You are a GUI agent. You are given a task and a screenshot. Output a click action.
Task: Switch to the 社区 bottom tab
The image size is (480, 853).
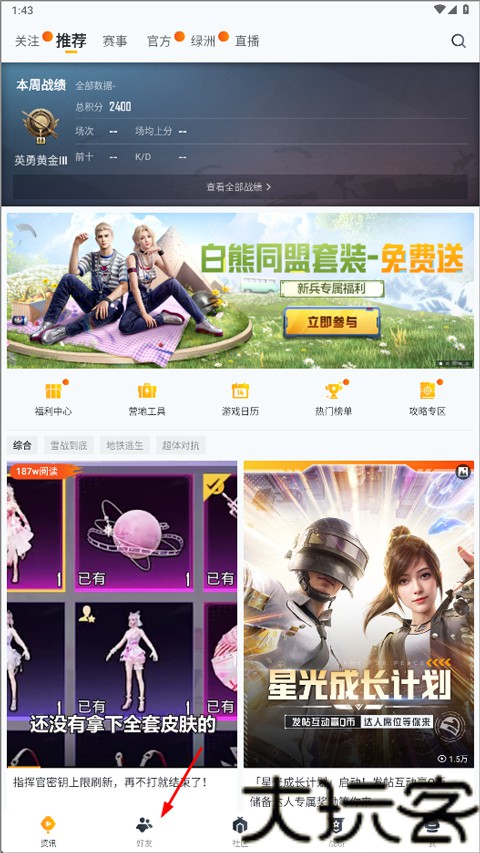tap(240, 832)
